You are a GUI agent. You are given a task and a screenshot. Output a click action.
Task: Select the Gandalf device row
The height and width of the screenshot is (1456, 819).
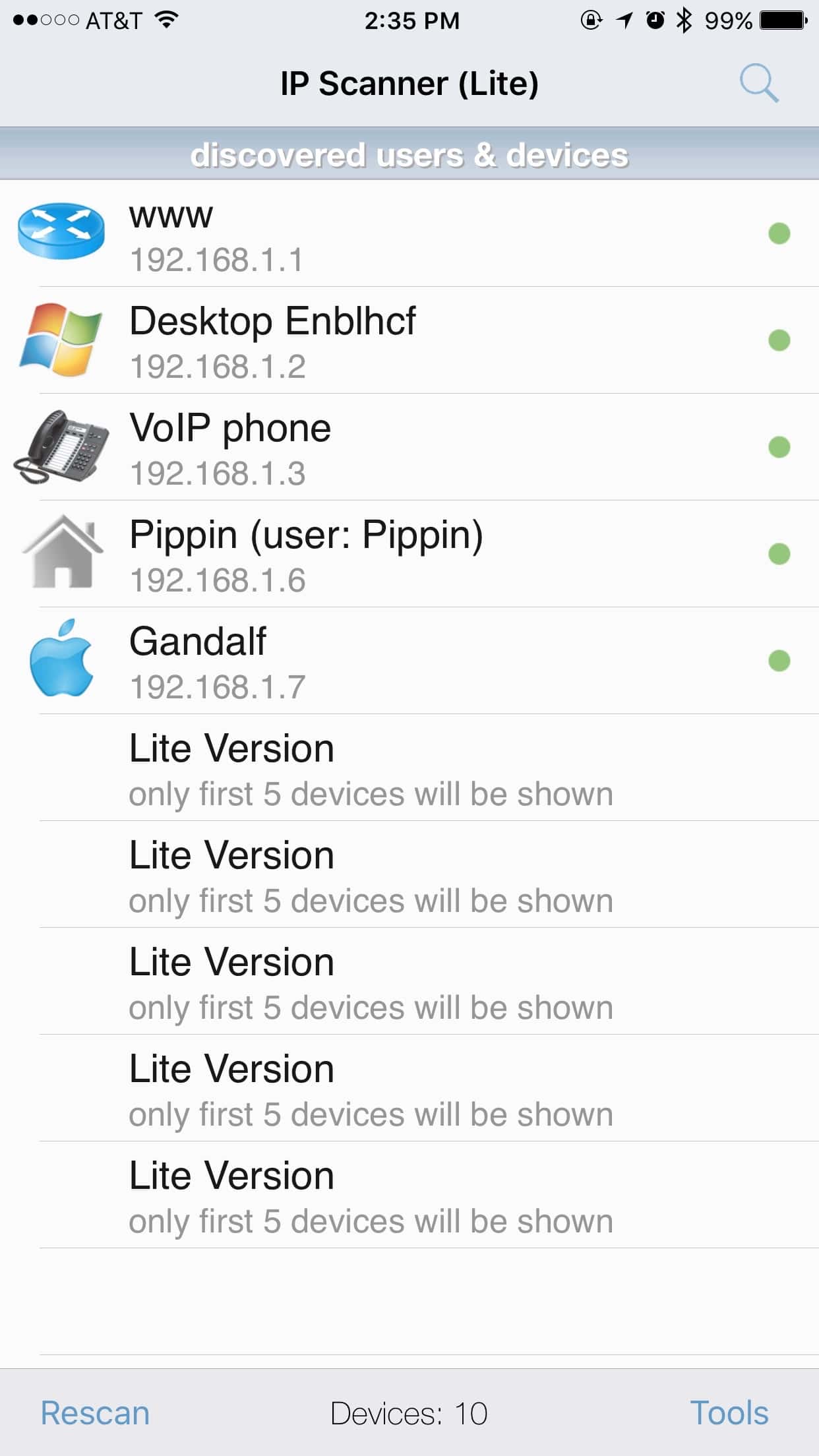pos(409,661)
